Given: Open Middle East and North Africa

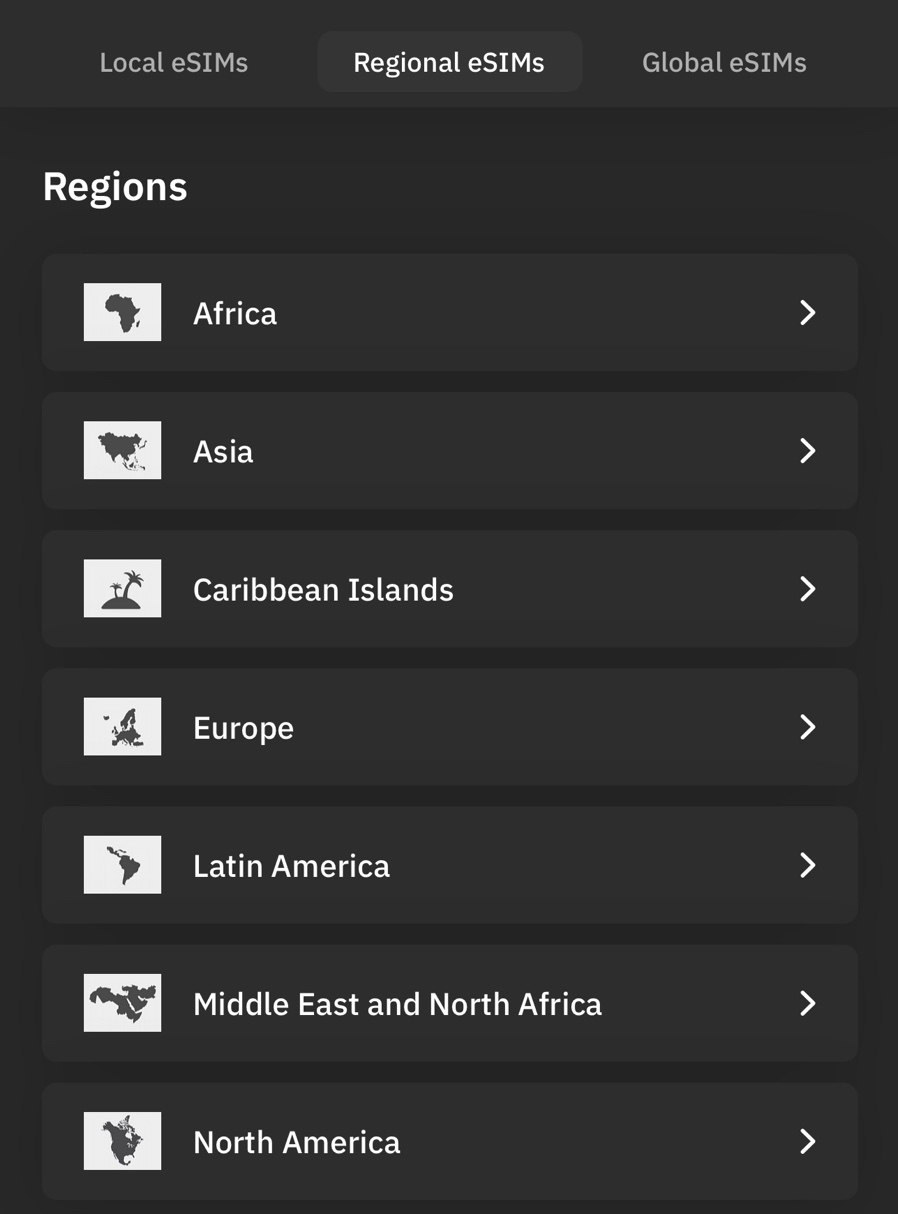Looking at the screenshot, I should pyautogui.click(x=449, y=1002).
